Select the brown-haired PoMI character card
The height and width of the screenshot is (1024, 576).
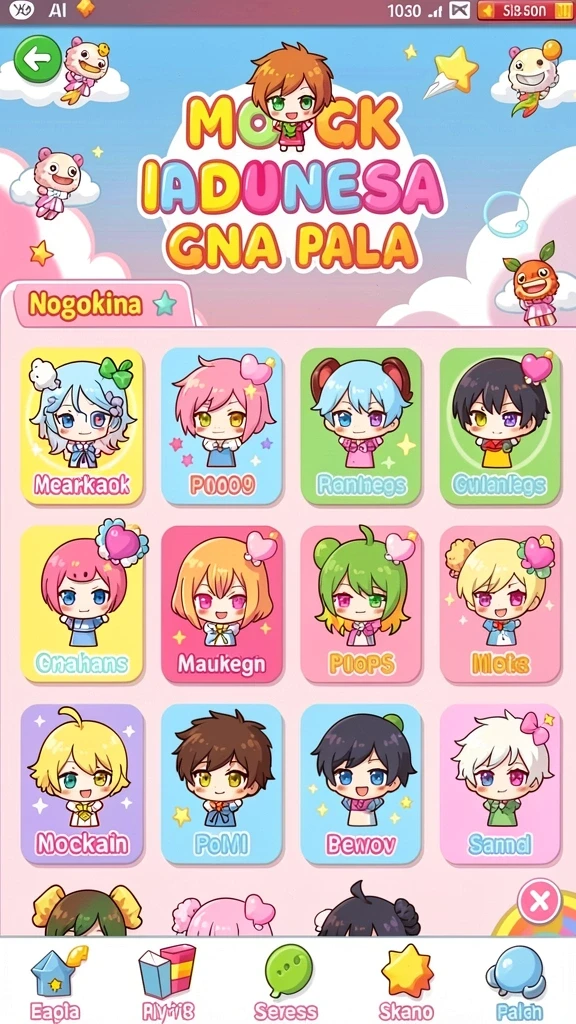click(222, 784)
